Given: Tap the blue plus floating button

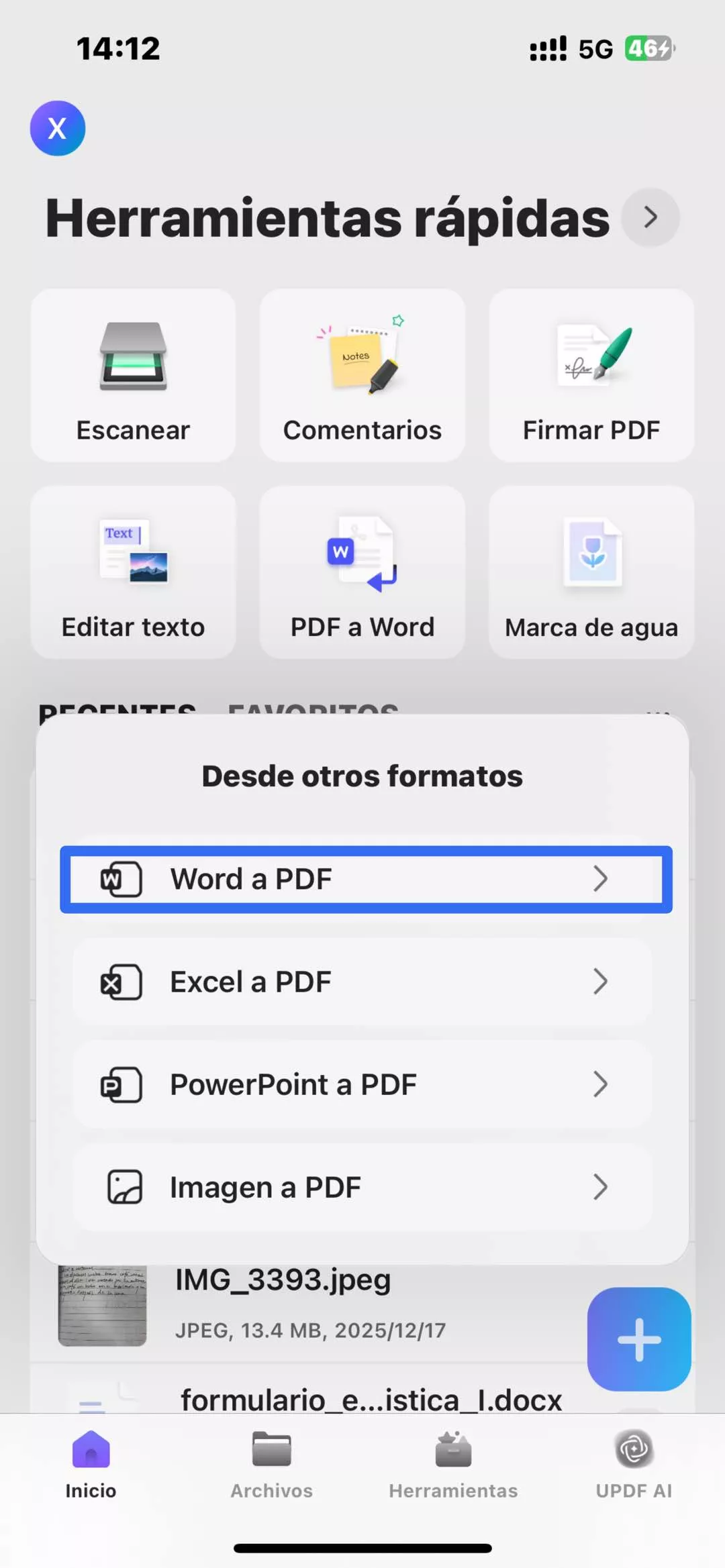Looking at the screenshot, I should point(638,1339).
